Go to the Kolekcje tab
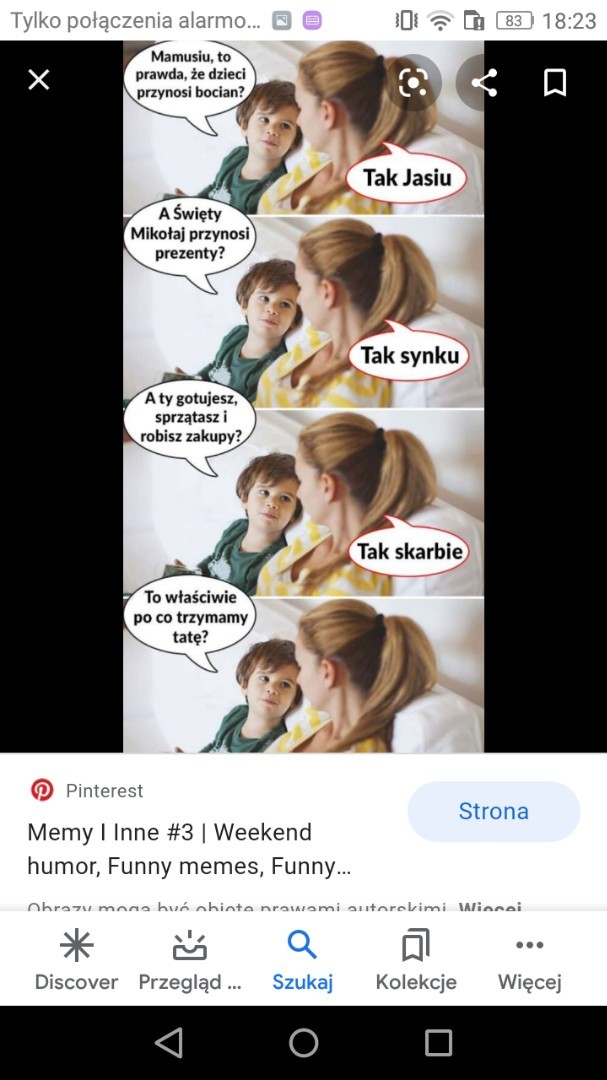Viewport: 607px width, 1080px height. click(x=416, y=960)
